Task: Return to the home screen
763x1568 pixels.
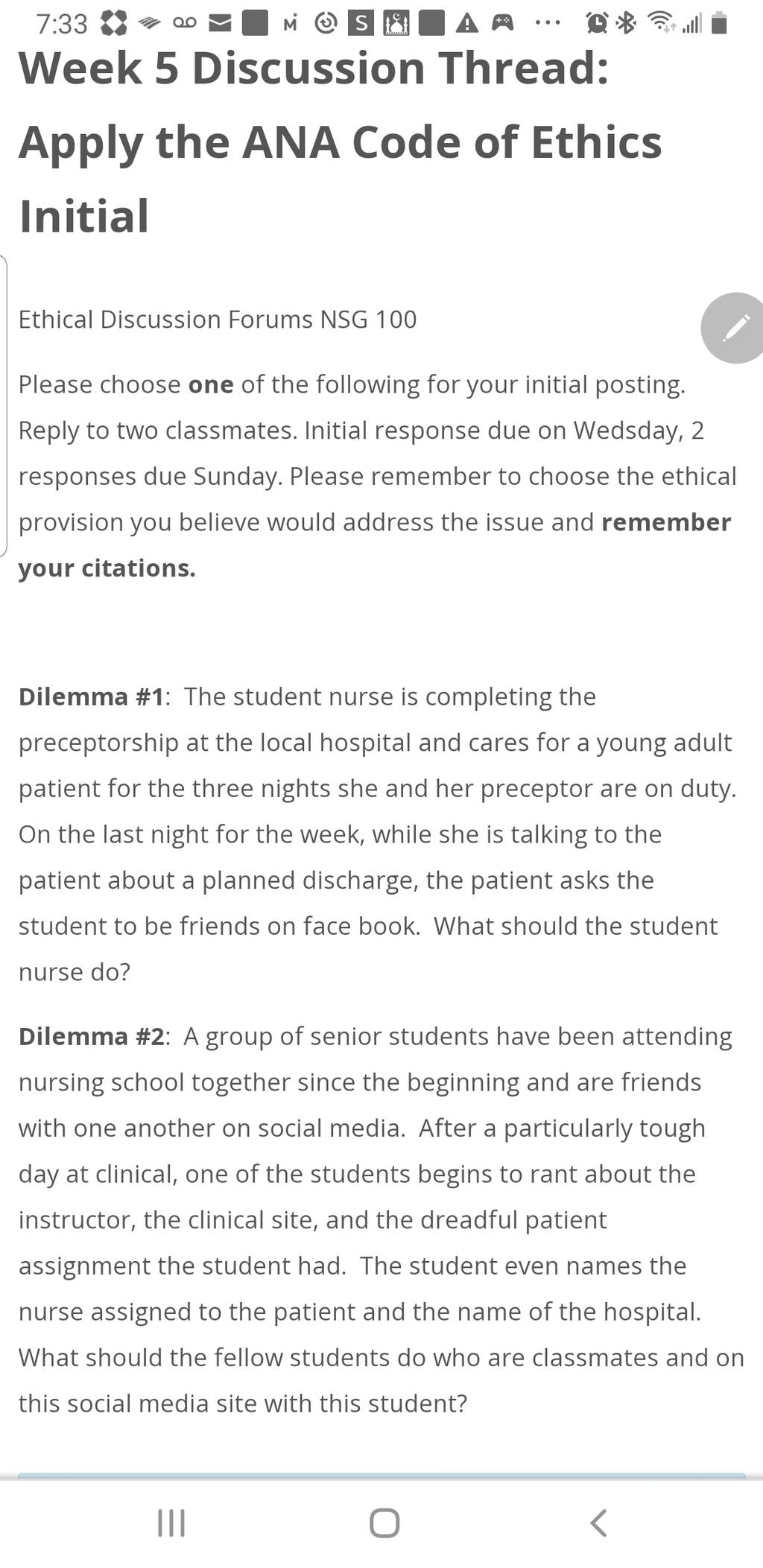Action: (x=384, y=1523)
